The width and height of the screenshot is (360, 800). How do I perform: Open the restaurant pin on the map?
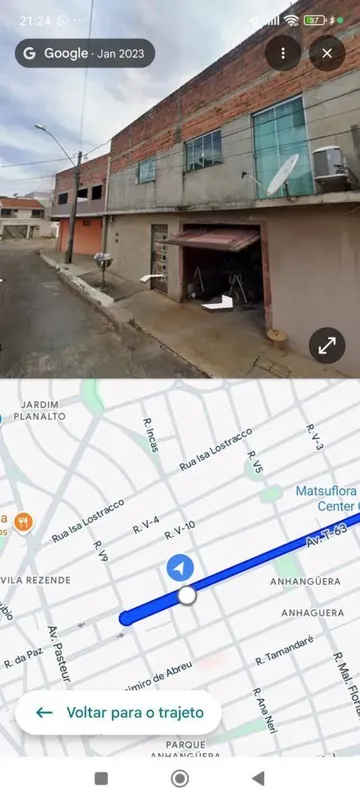pos(23,522)
